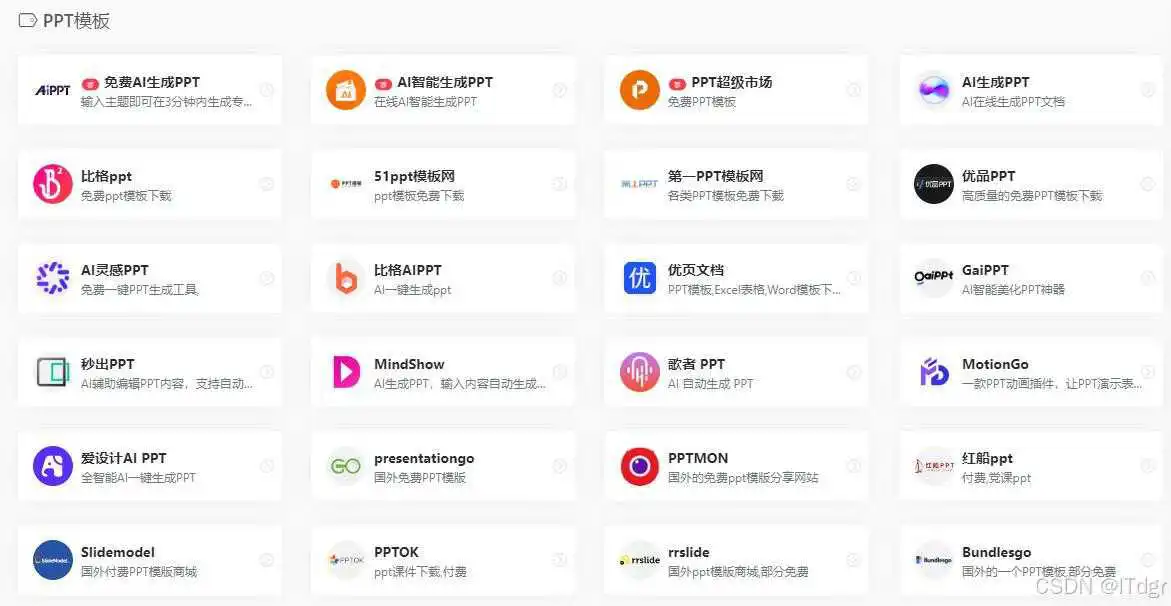This screenshot has width=1171, height=606.
Task: Open the 优品PPT card
Action: click(x=1030, y=185)
